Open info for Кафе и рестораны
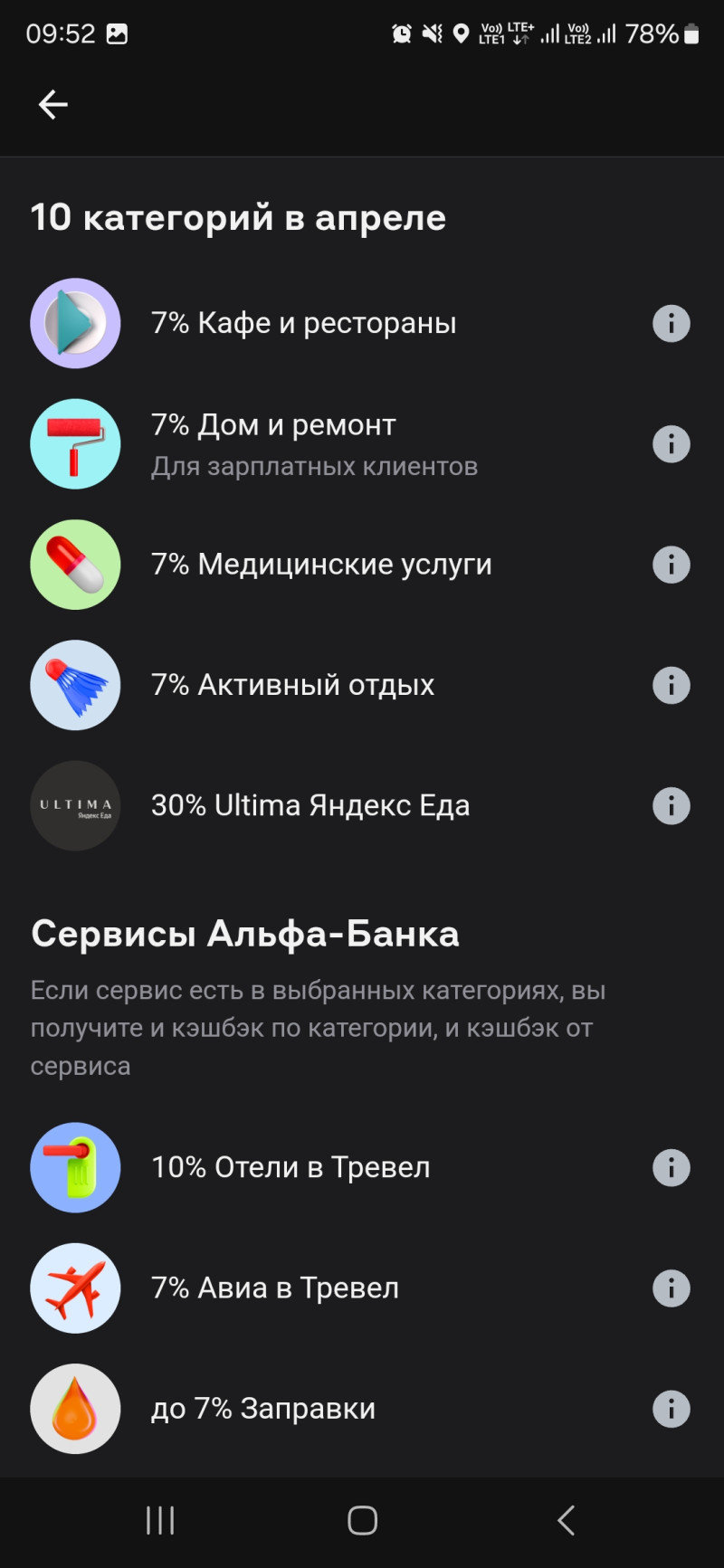 671,323
